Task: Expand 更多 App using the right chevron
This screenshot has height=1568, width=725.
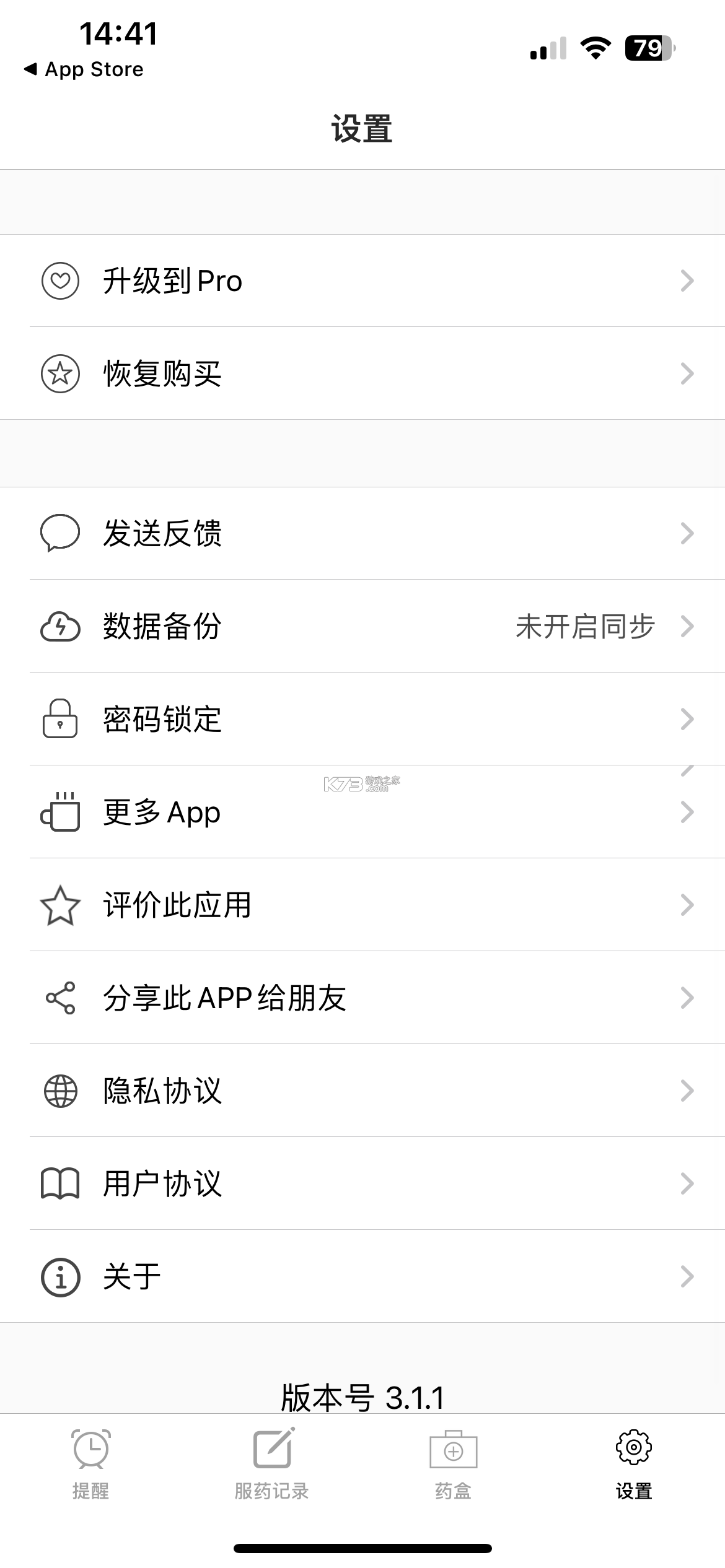Action: point(687,812)
